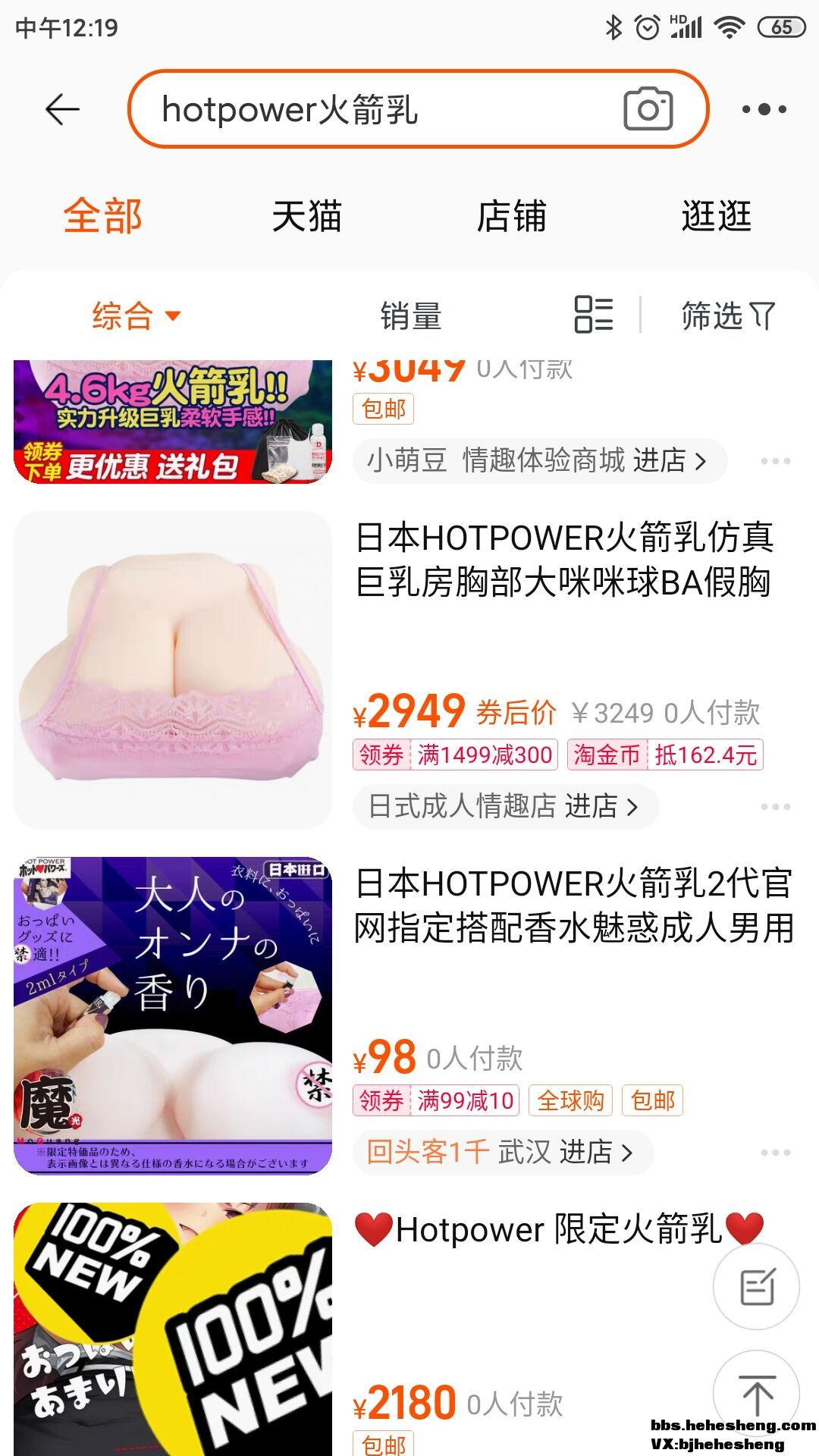Open camera image search
The height and width of the screenshot is (1456, 819).
tap(648, 110)
